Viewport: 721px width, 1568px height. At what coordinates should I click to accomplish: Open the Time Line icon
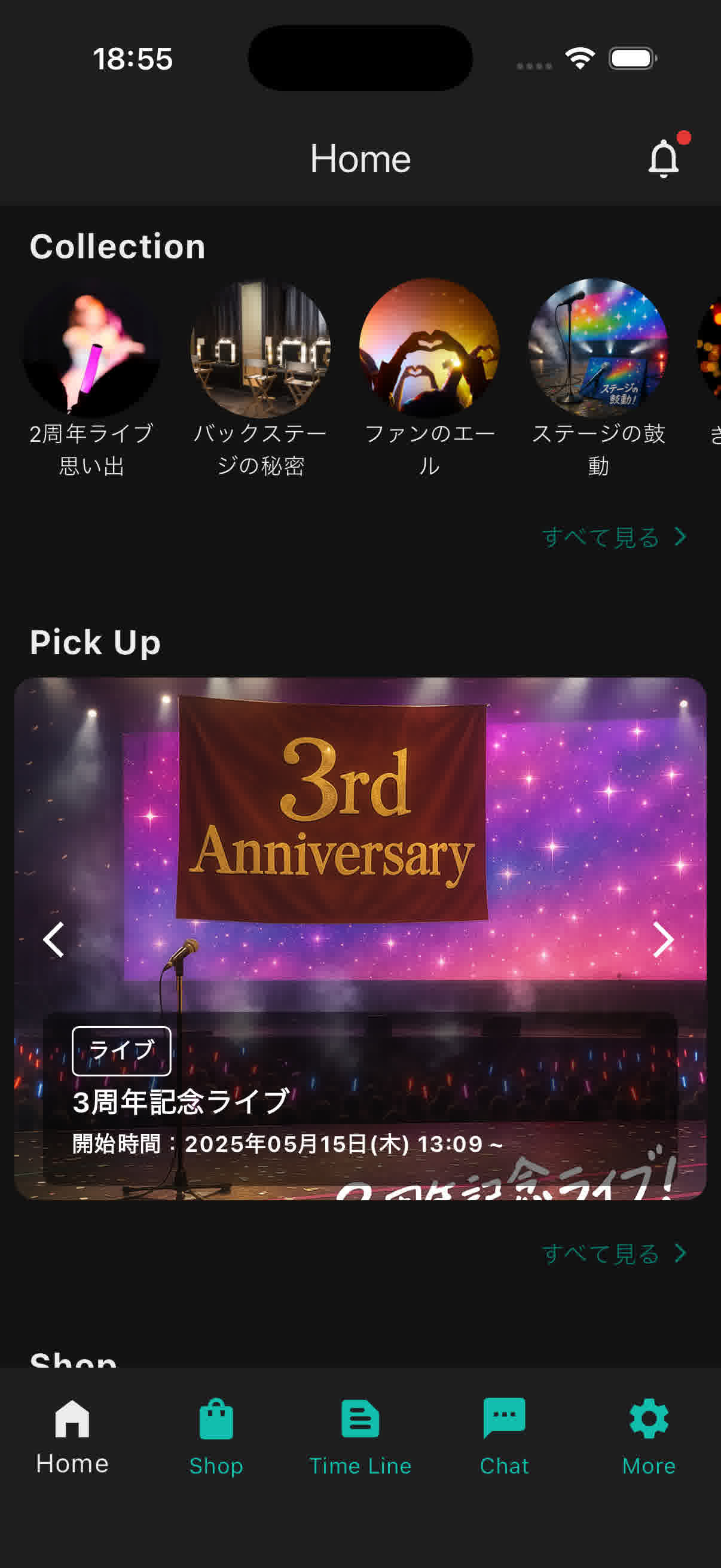pyautogui.click(x=360, y=1418)
